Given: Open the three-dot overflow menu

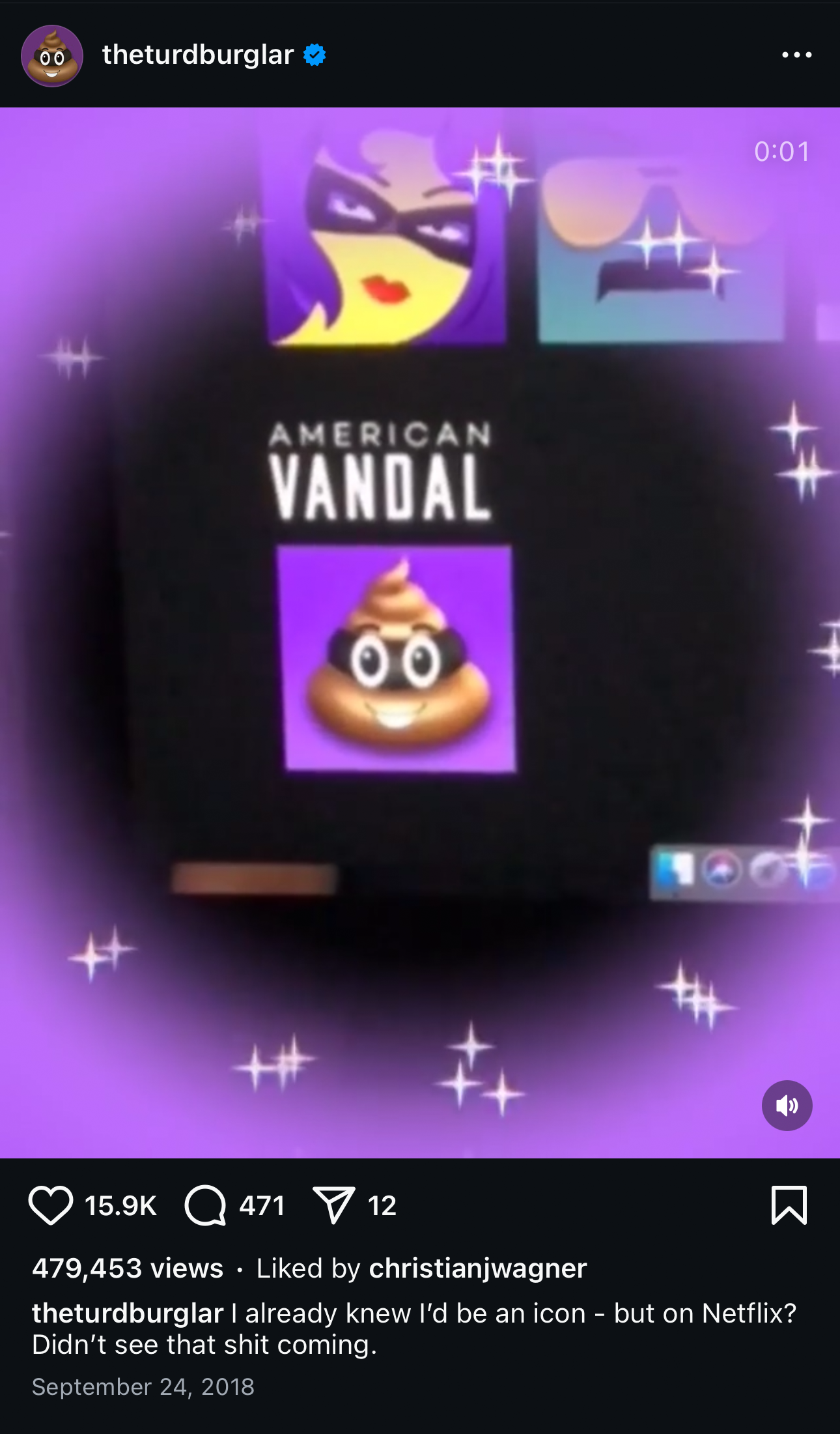Looking at the screenshot, I should pos(796,55).
